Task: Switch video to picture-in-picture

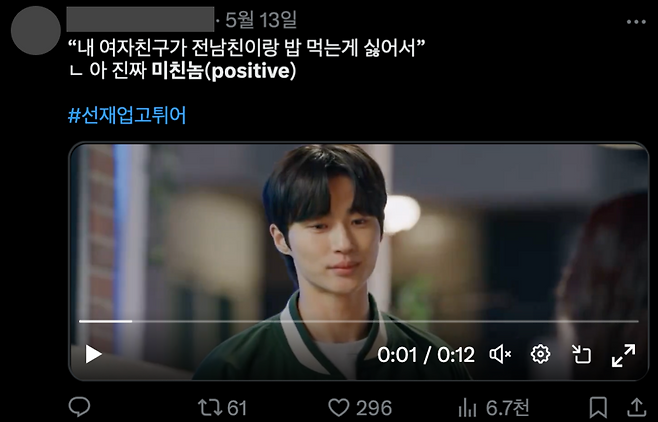Action: 582,354
